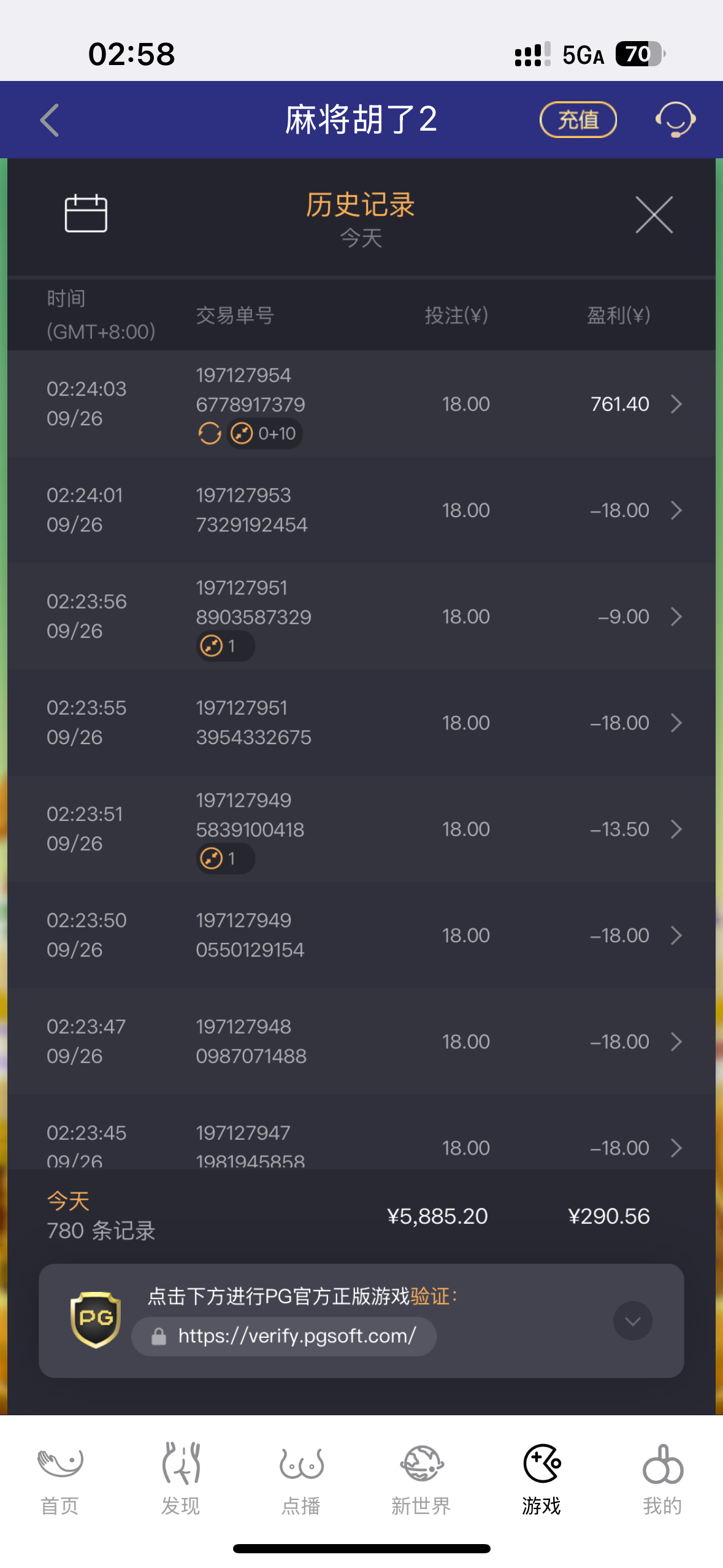Go back from 麻将胡了2
Screen dimensions: 723x1568
(50, 120)
